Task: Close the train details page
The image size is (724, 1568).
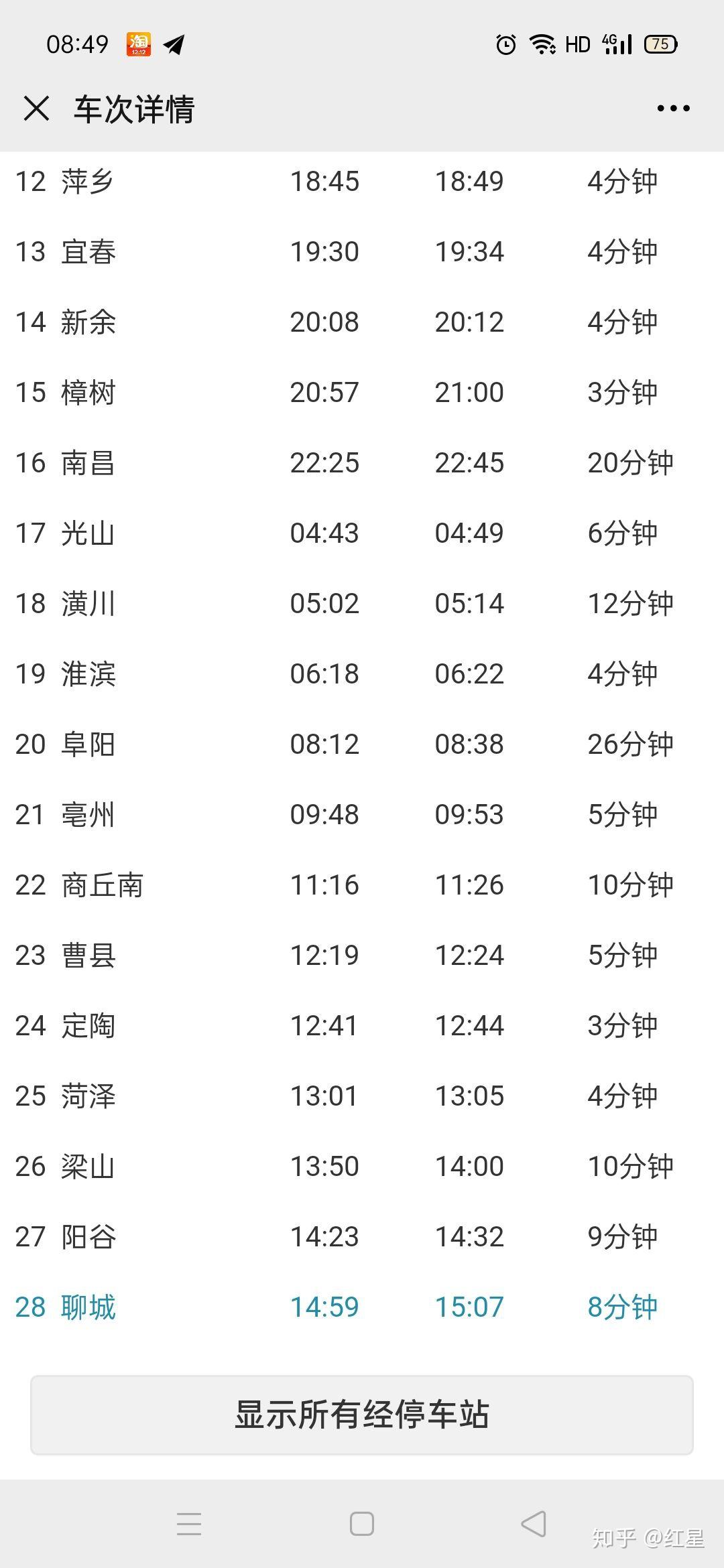Action: tap(36, 109)
